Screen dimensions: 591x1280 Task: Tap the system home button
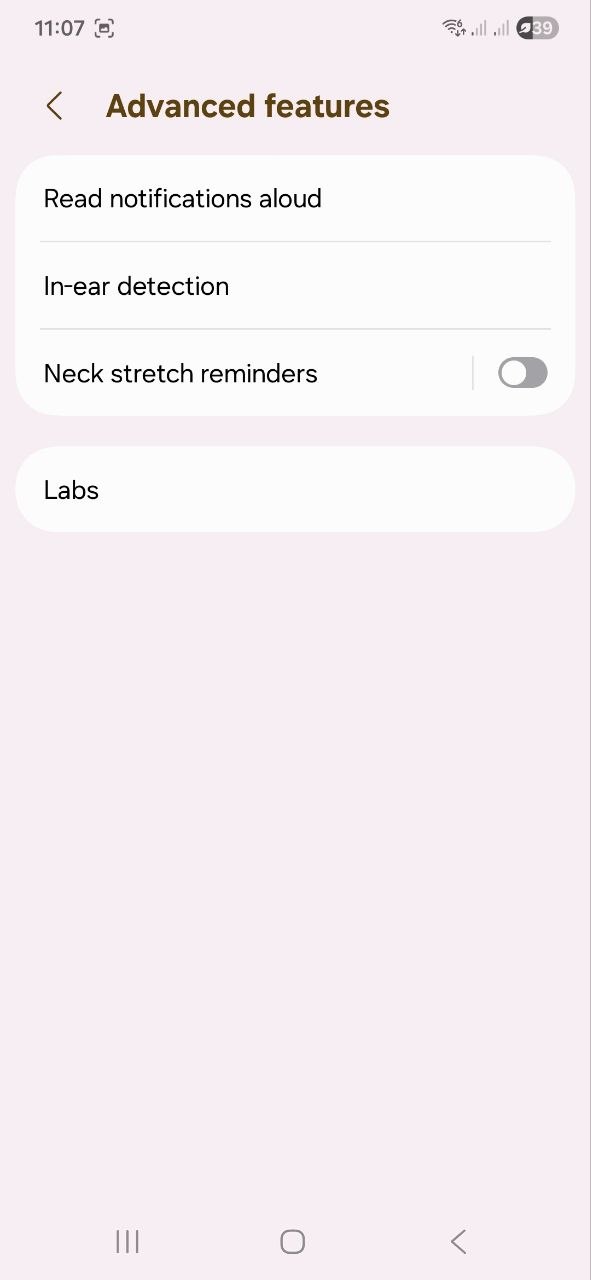tap(292, 1242)
